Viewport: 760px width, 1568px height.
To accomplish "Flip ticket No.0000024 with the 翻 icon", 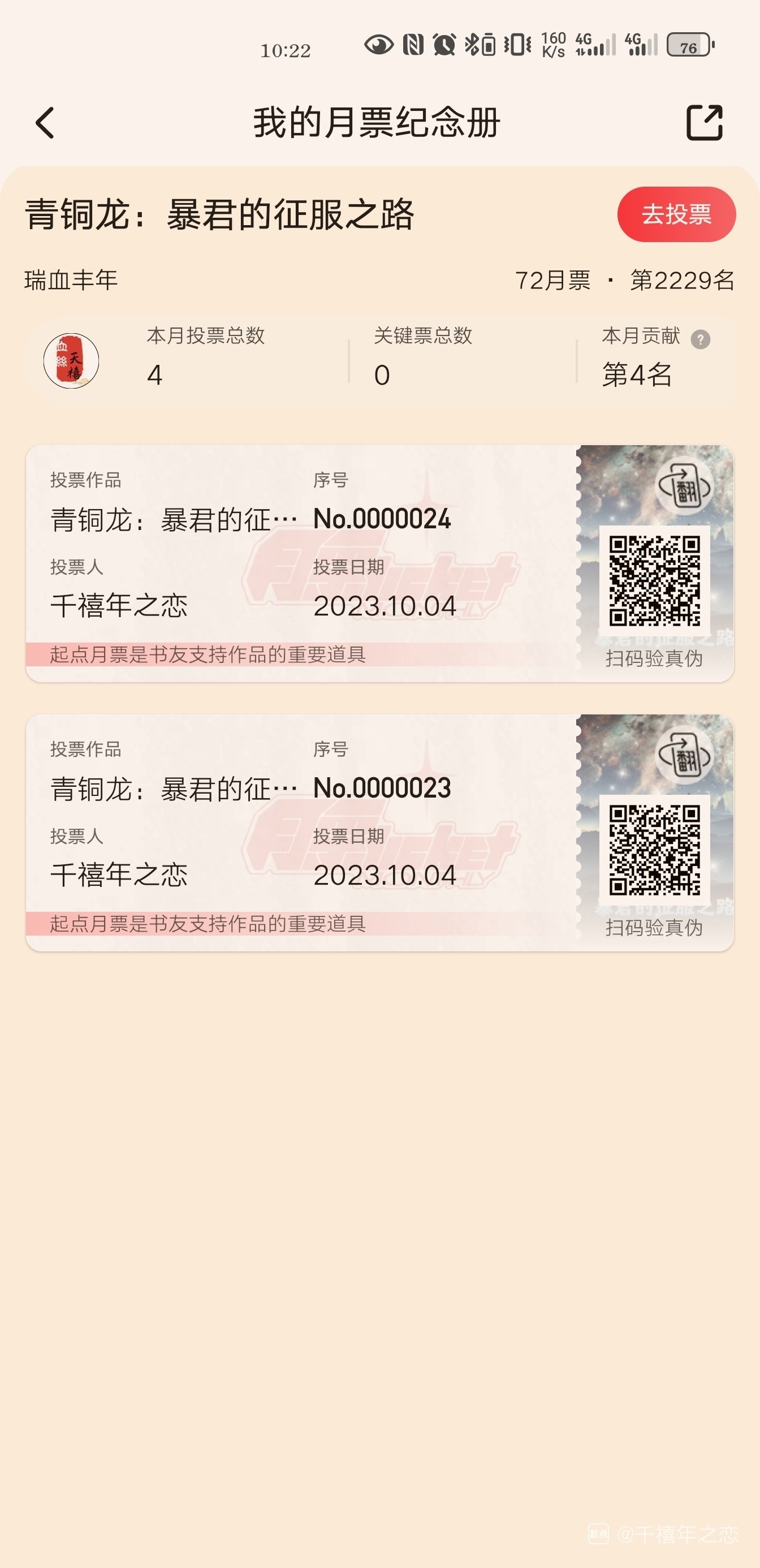I will point(685,486).
